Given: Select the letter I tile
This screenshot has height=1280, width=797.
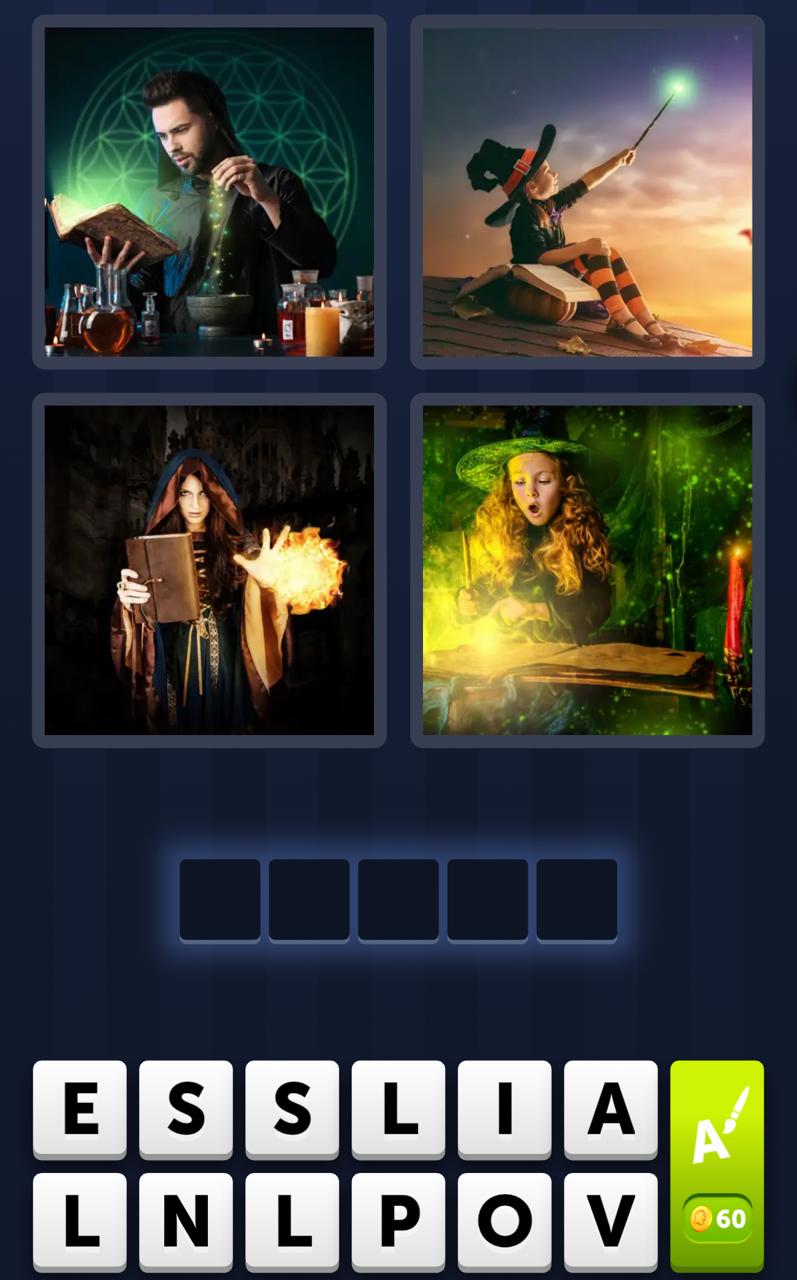Looking at the screenshot, I should tap(504, 1108).
